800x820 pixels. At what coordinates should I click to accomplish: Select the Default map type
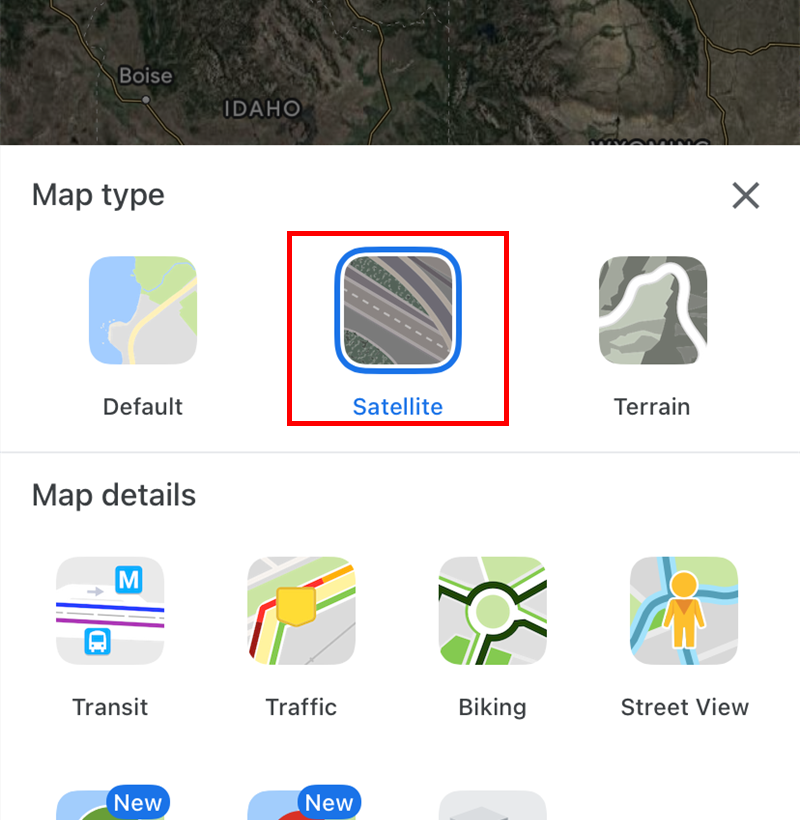click(143, 311)
